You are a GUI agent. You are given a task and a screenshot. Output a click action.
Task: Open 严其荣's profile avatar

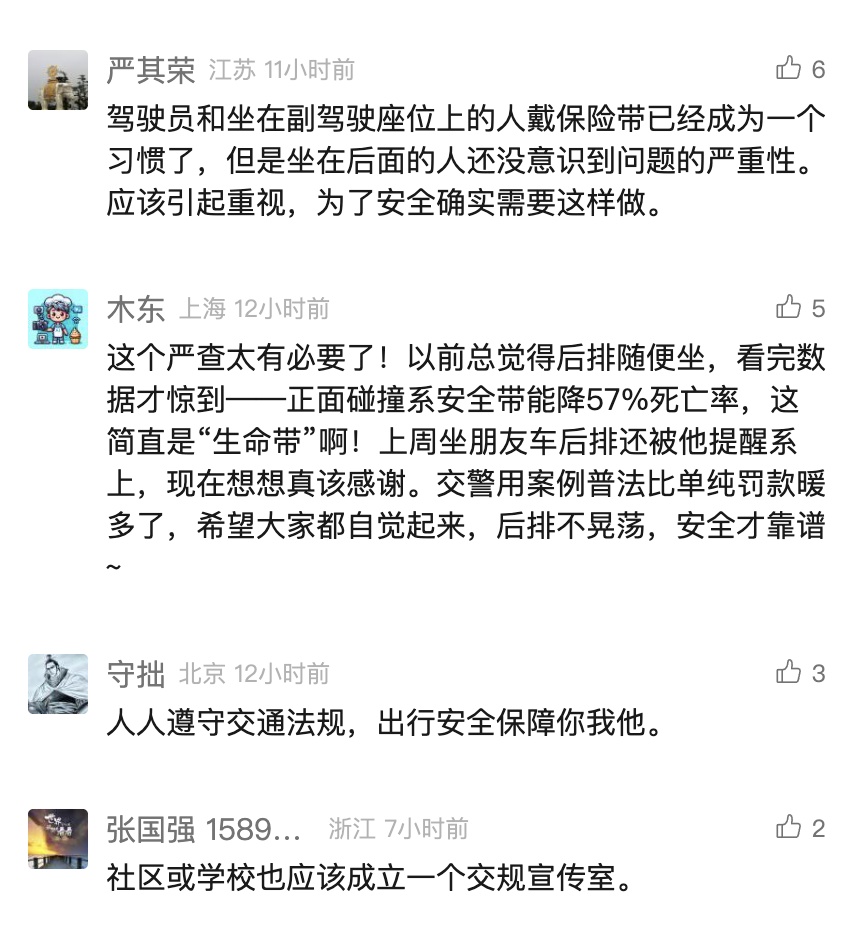(58, 79)
